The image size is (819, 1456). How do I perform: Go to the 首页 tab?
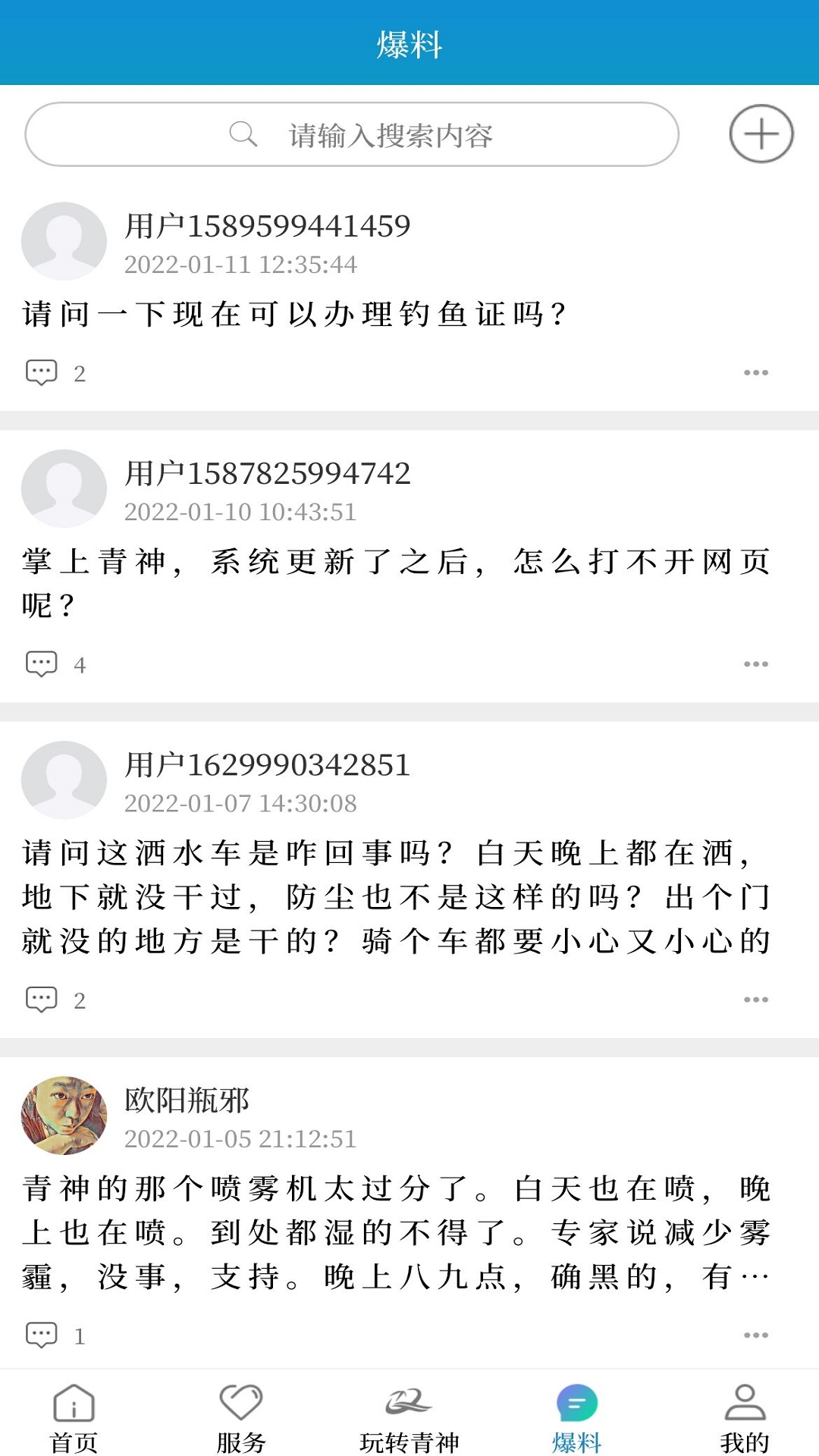tap(74, 1418)
